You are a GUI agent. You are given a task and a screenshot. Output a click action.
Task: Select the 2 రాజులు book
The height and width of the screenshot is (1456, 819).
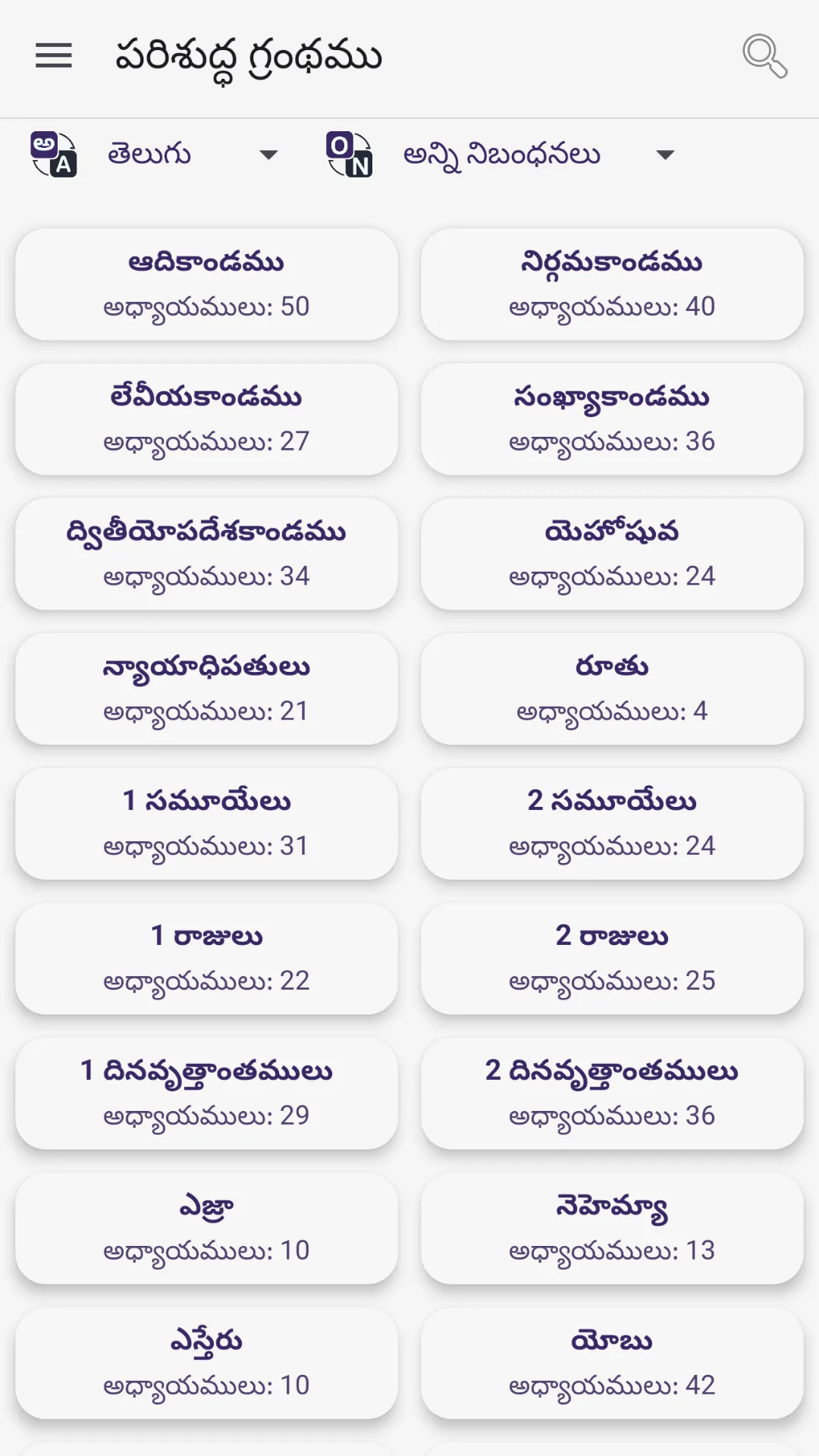click(612, 959)
